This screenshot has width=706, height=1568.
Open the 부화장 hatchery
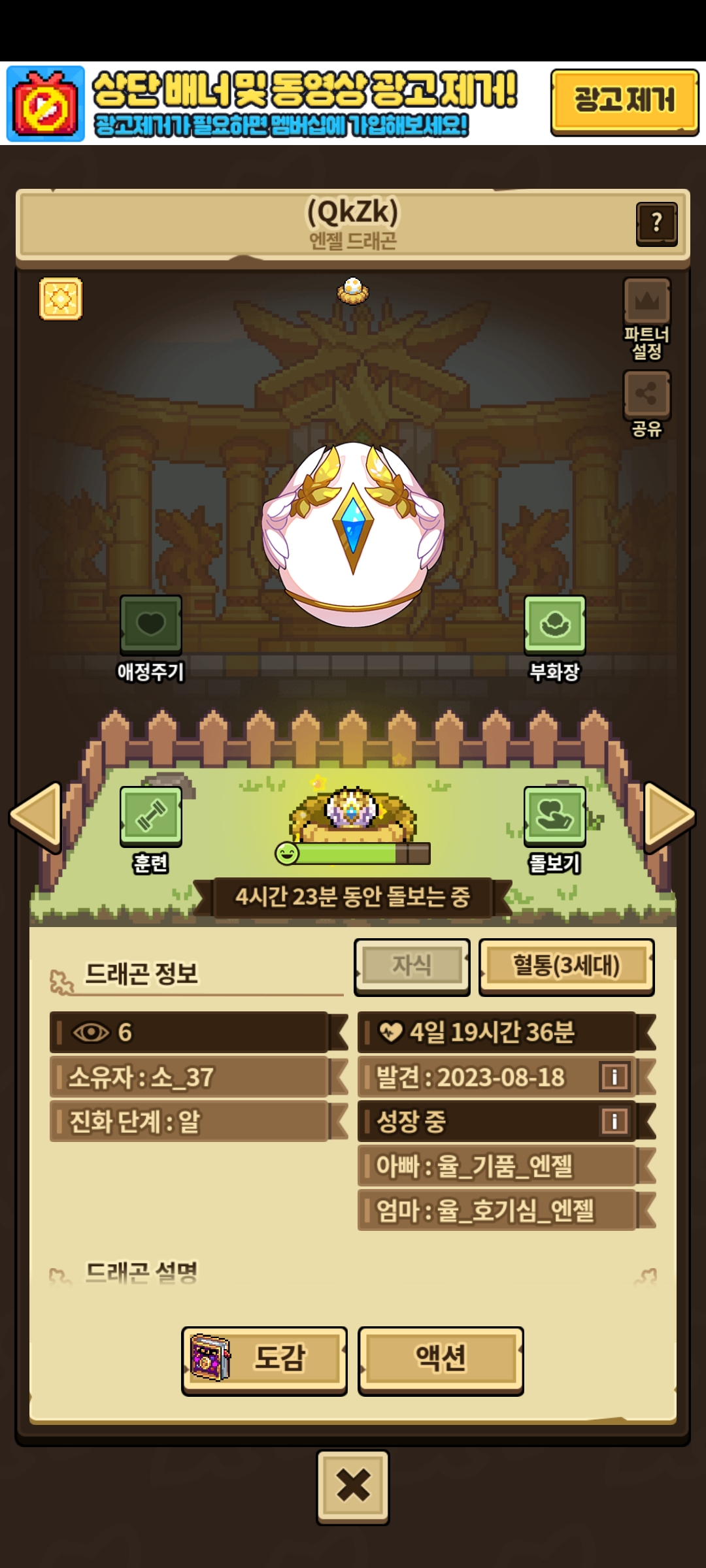[x=554, y=625]
